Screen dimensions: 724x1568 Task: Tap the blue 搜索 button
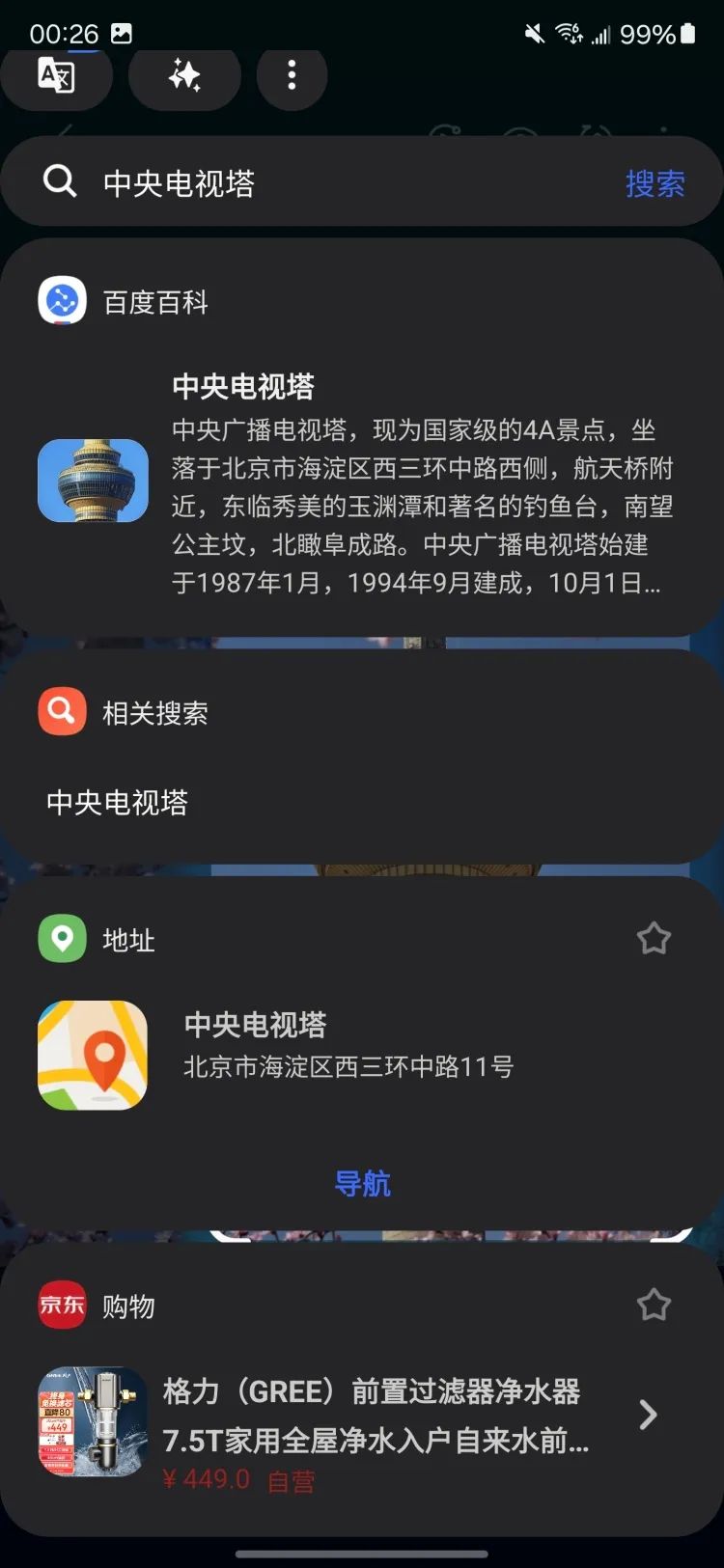pyautogui.click(x=654, y=183)
